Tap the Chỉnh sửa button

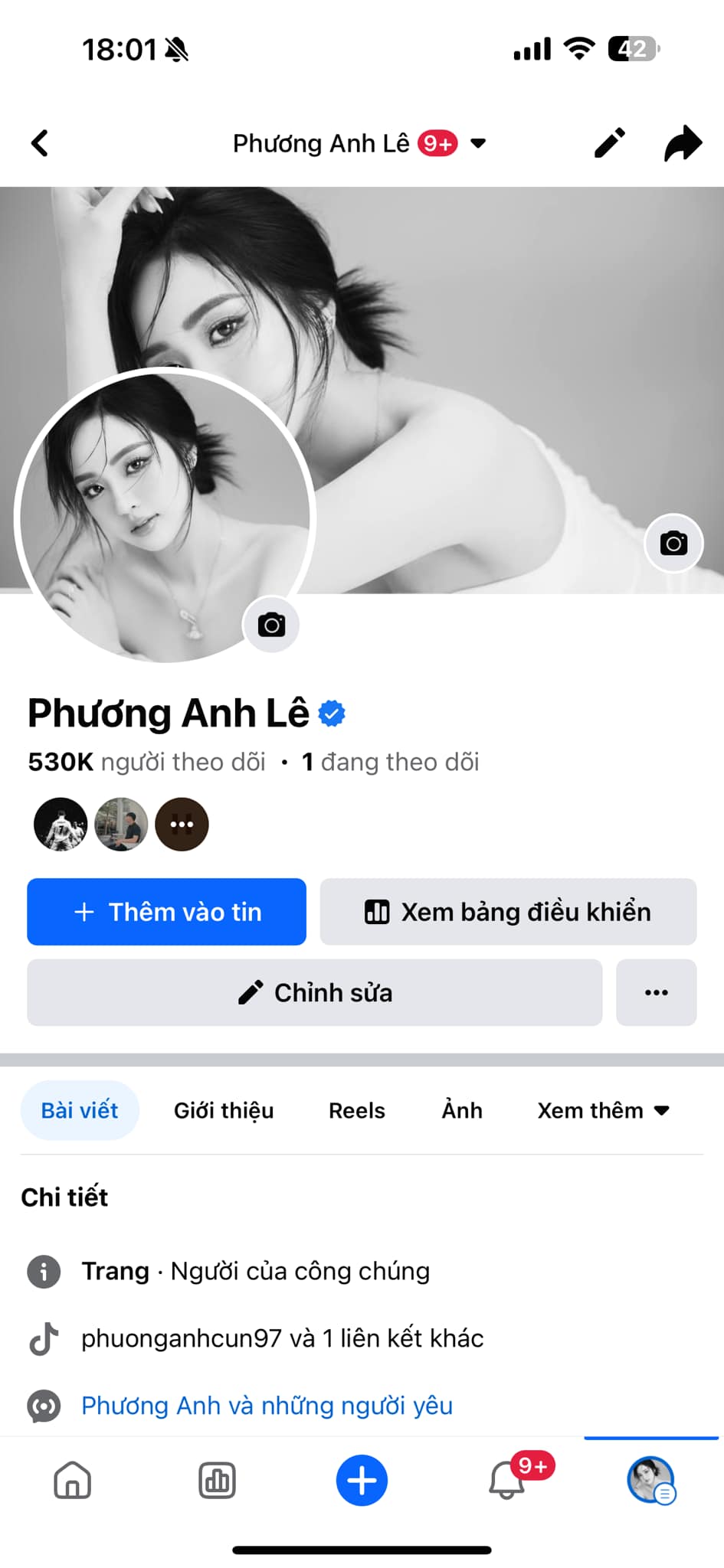(314, 992)
